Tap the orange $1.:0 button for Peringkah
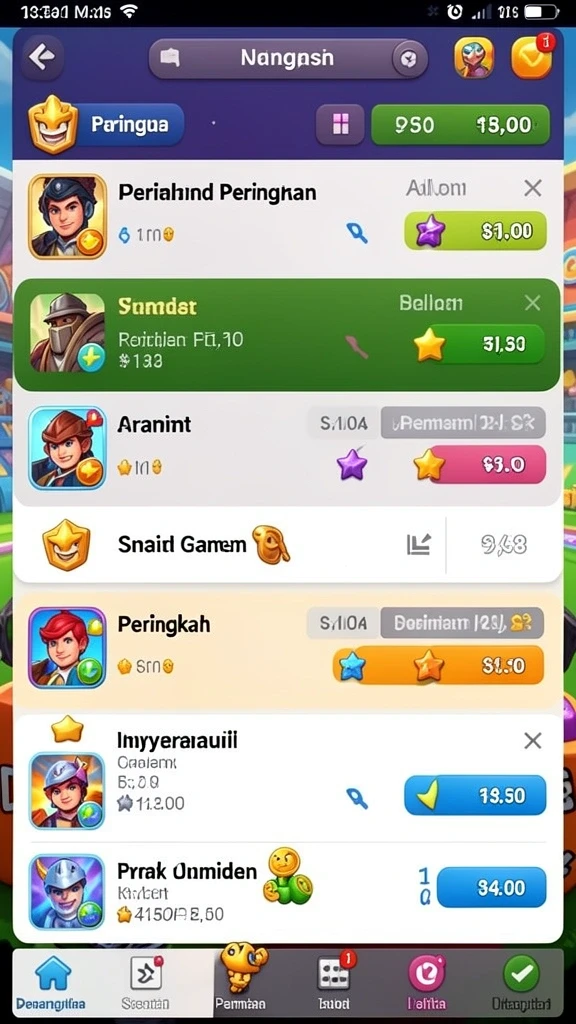This screenshot has height=1024, width=576. click(x=439, y=665)
